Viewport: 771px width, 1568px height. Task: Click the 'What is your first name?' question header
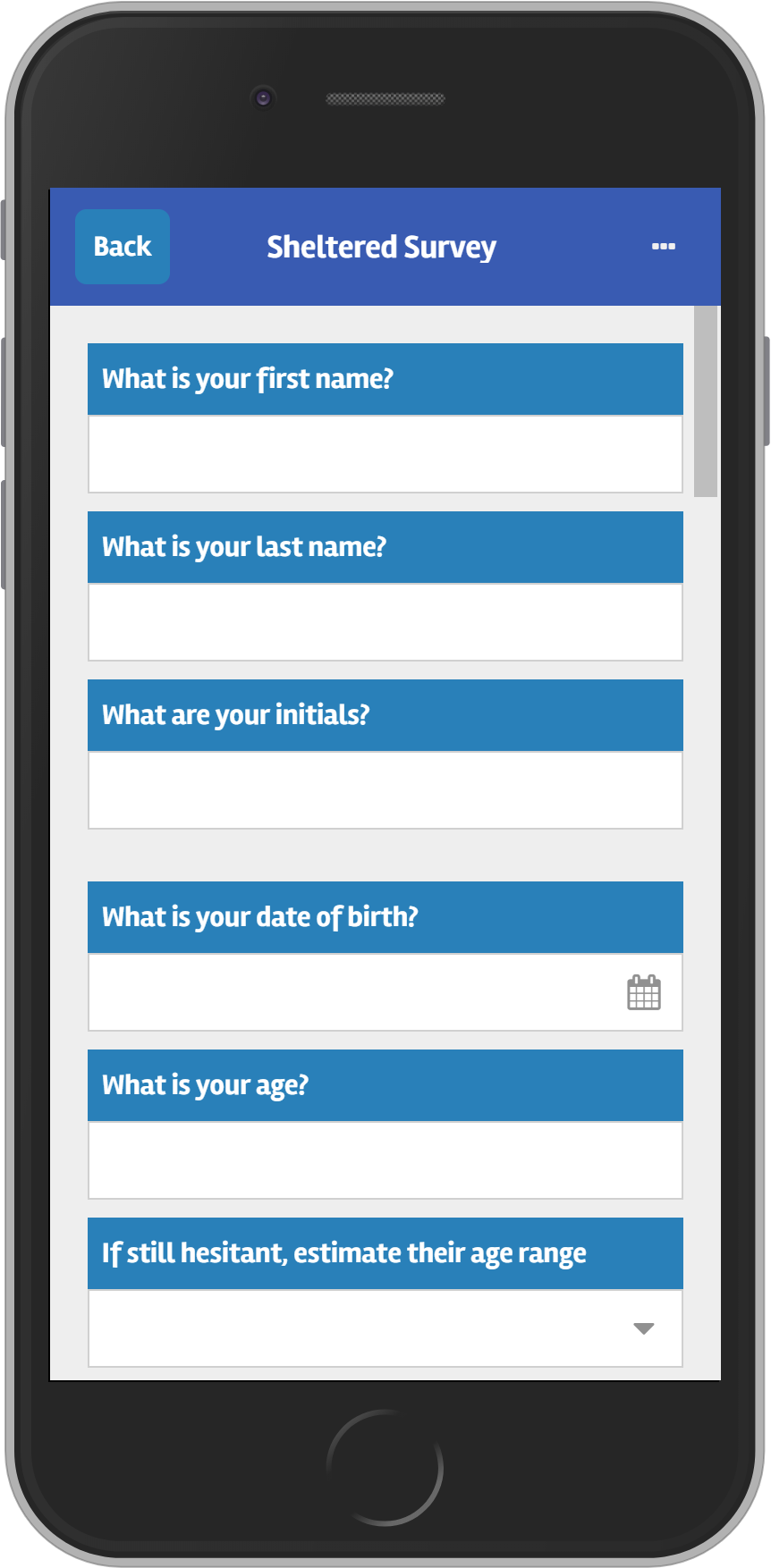click(385, 379)
